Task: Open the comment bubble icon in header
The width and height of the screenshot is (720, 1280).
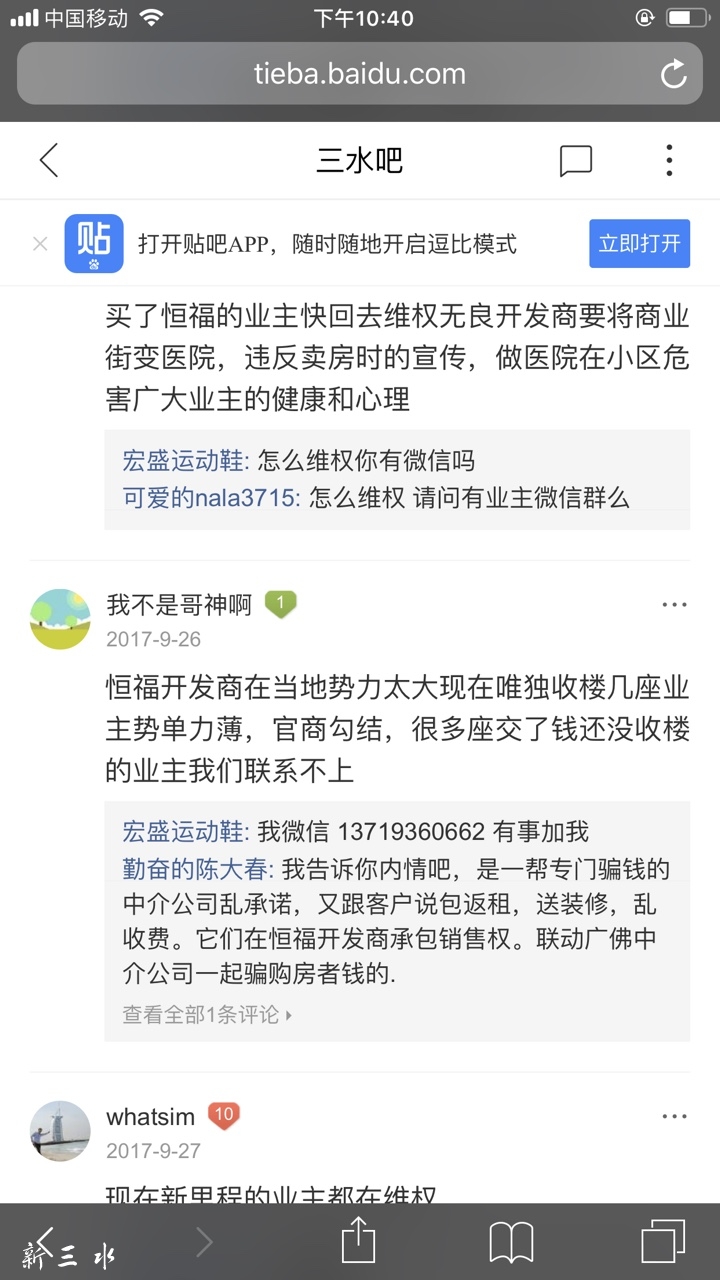Action: point(575,160)
